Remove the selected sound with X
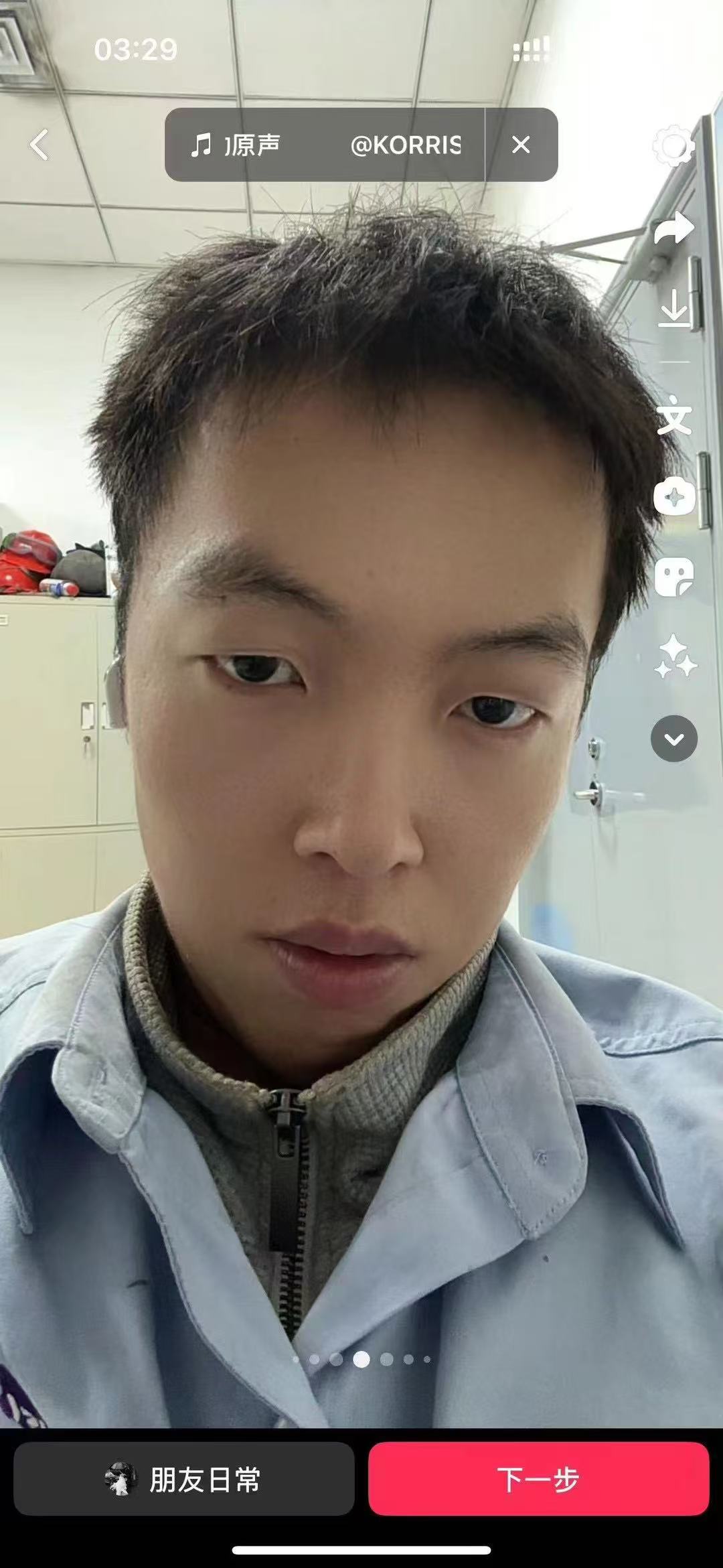 (521, 145)
